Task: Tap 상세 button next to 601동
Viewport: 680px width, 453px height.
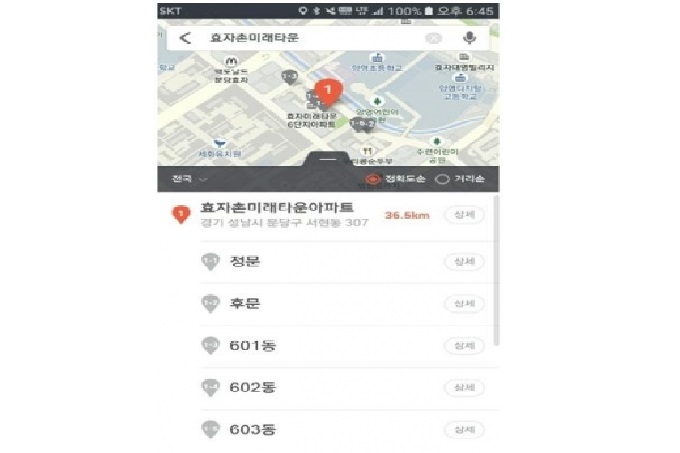Action: tap(464, 346)
